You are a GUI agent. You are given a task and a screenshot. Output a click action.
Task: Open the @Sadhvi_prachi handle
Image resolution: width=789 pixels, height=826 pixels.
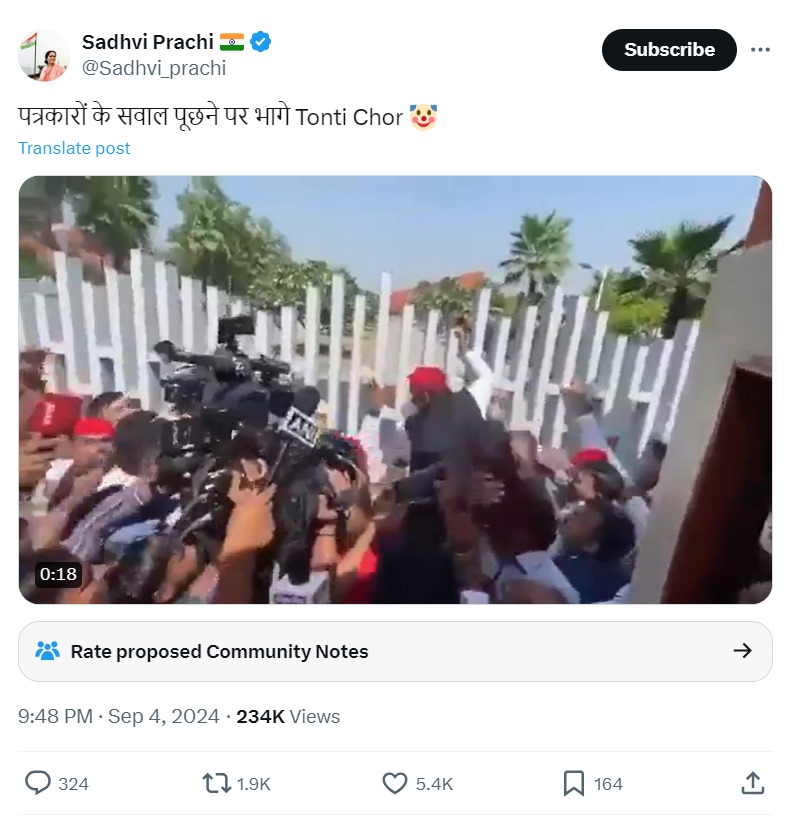pos(154,68)
